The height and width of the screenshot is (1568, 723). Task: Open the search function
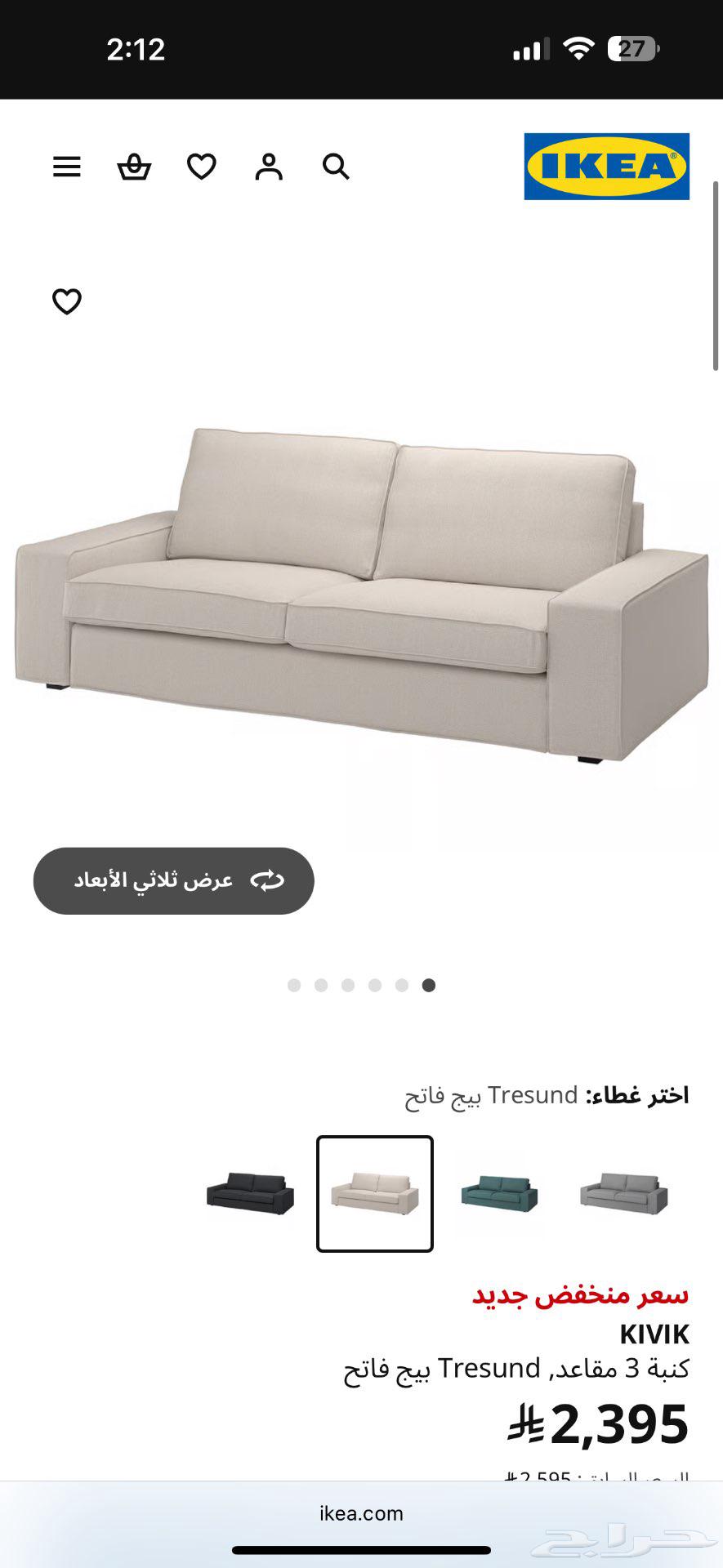[x=335, y=167]
